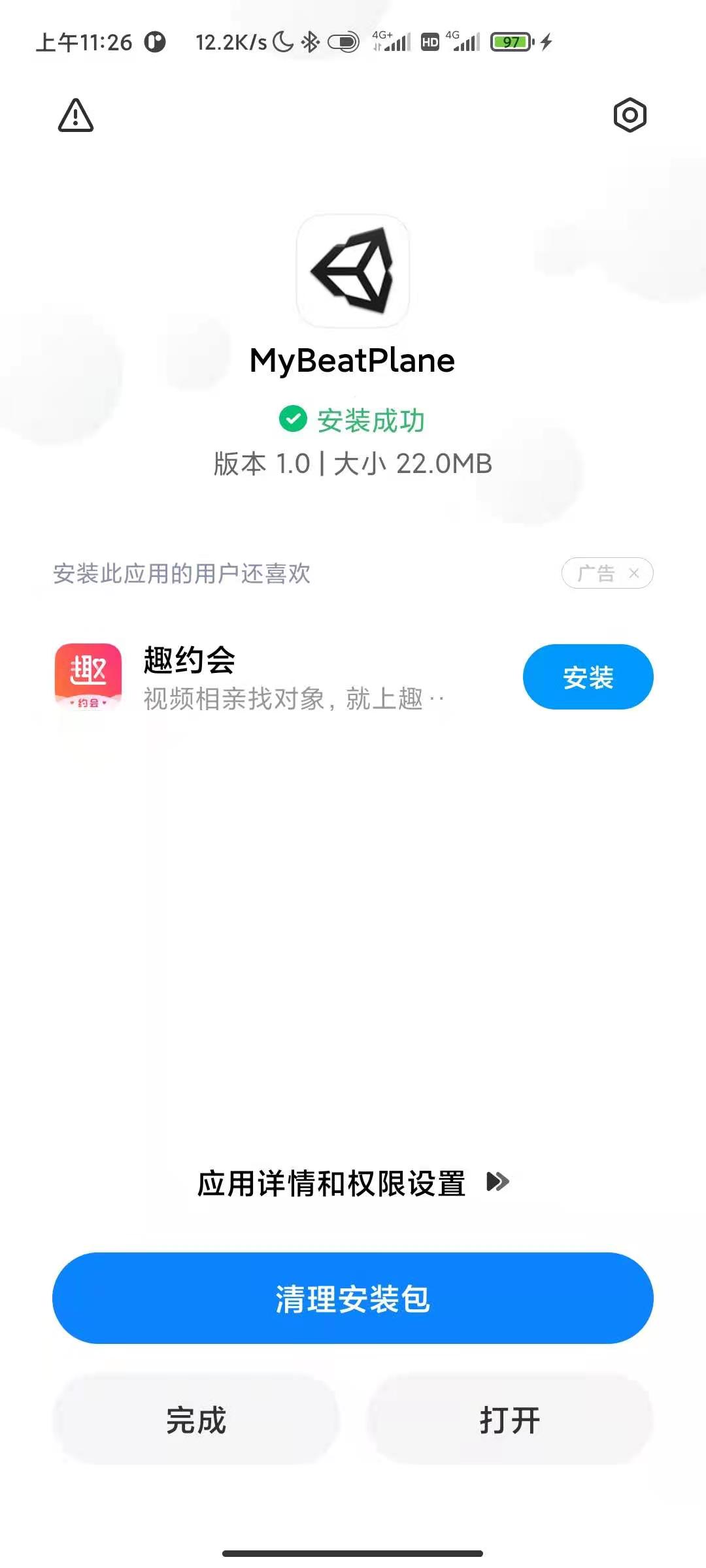Expand the truncated 趣约会 description text
Screen dimensions: 706x1568
click(292, 698)
